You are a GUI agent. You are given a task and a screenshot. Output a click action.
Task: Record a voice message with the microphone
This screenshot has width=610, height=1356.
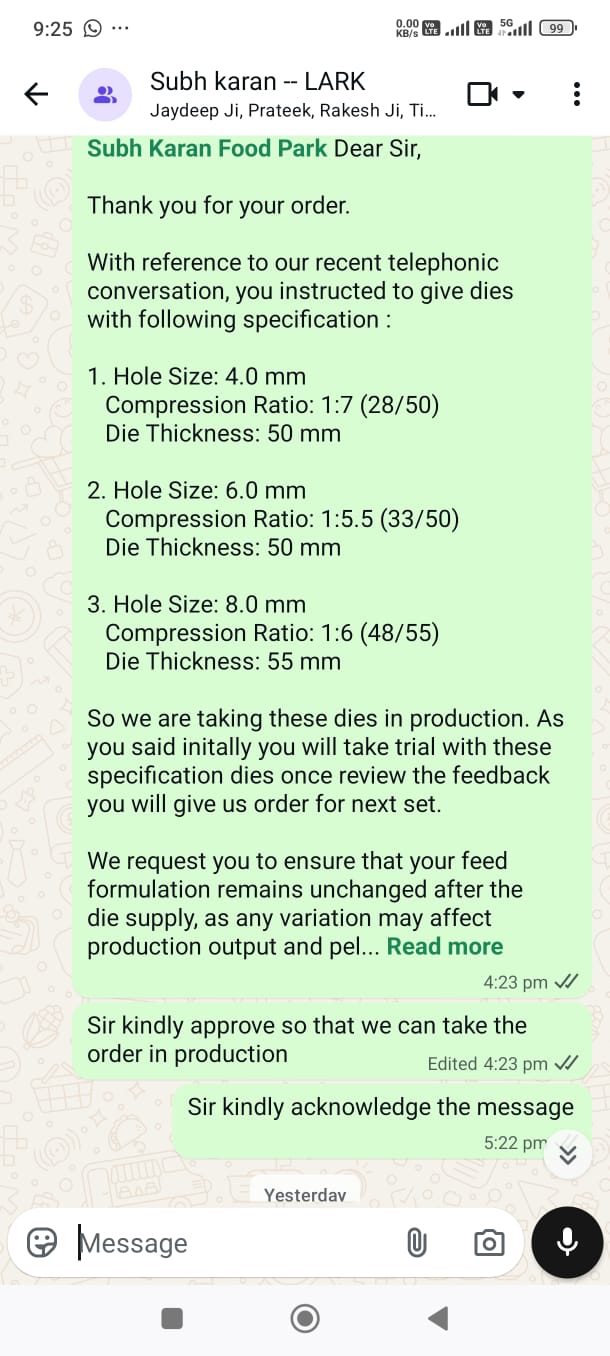click(567, 1243)
